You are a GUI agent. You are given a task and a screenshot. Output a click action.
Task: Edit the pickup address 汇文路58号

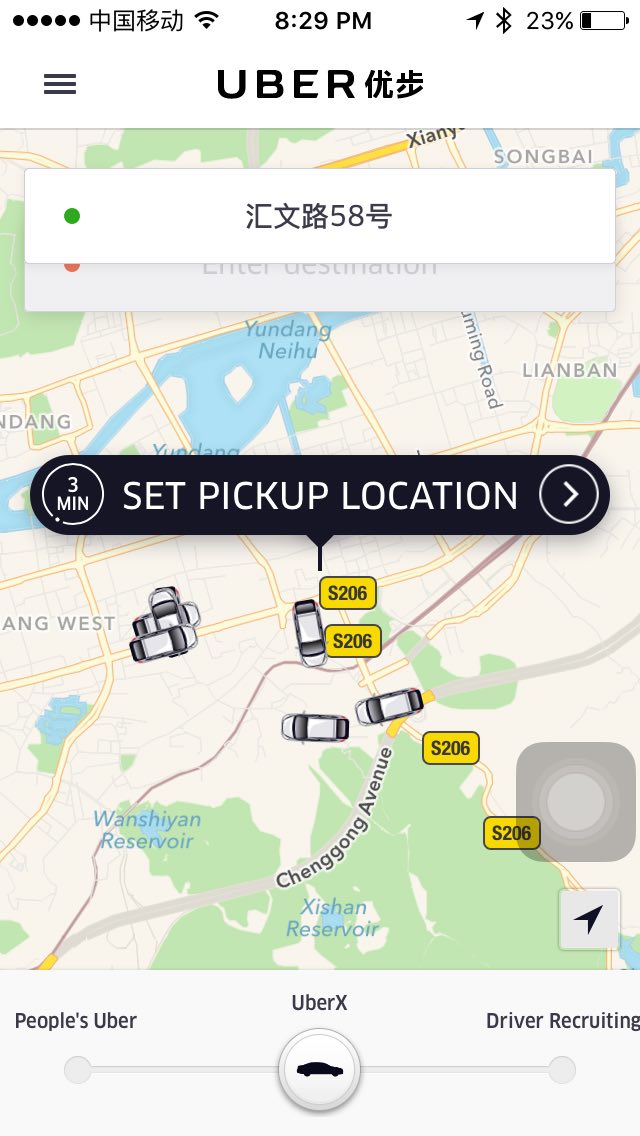click(319, 216)
